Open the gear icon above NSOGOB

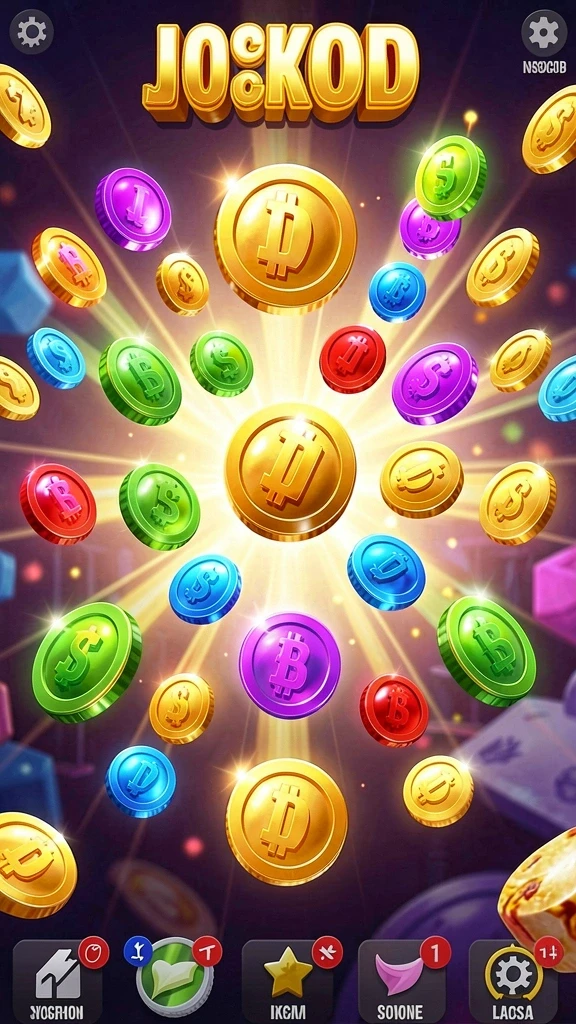coord(544,32)
